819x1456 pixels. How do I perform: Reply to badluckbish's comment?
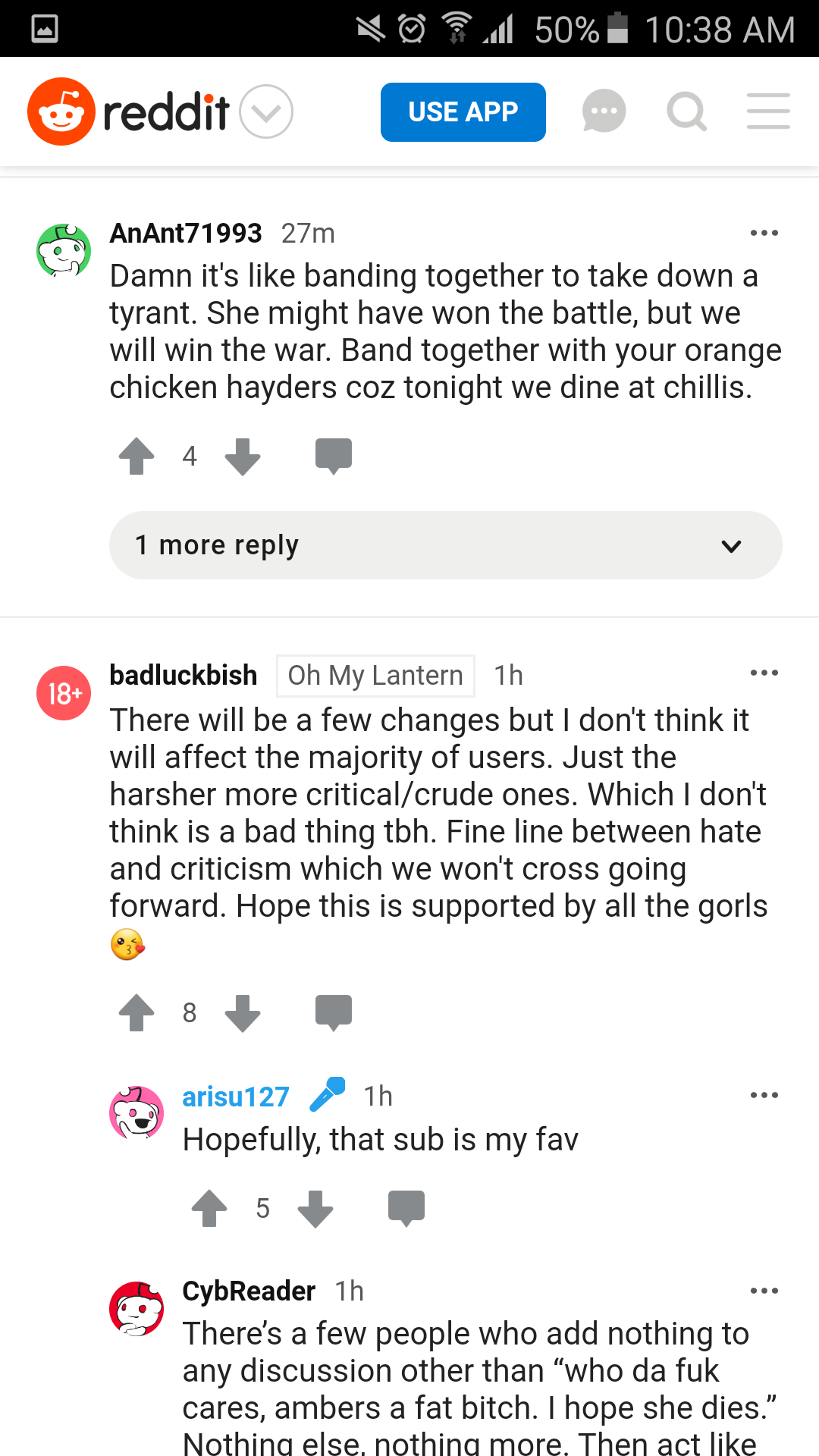tap(334, 1013)
